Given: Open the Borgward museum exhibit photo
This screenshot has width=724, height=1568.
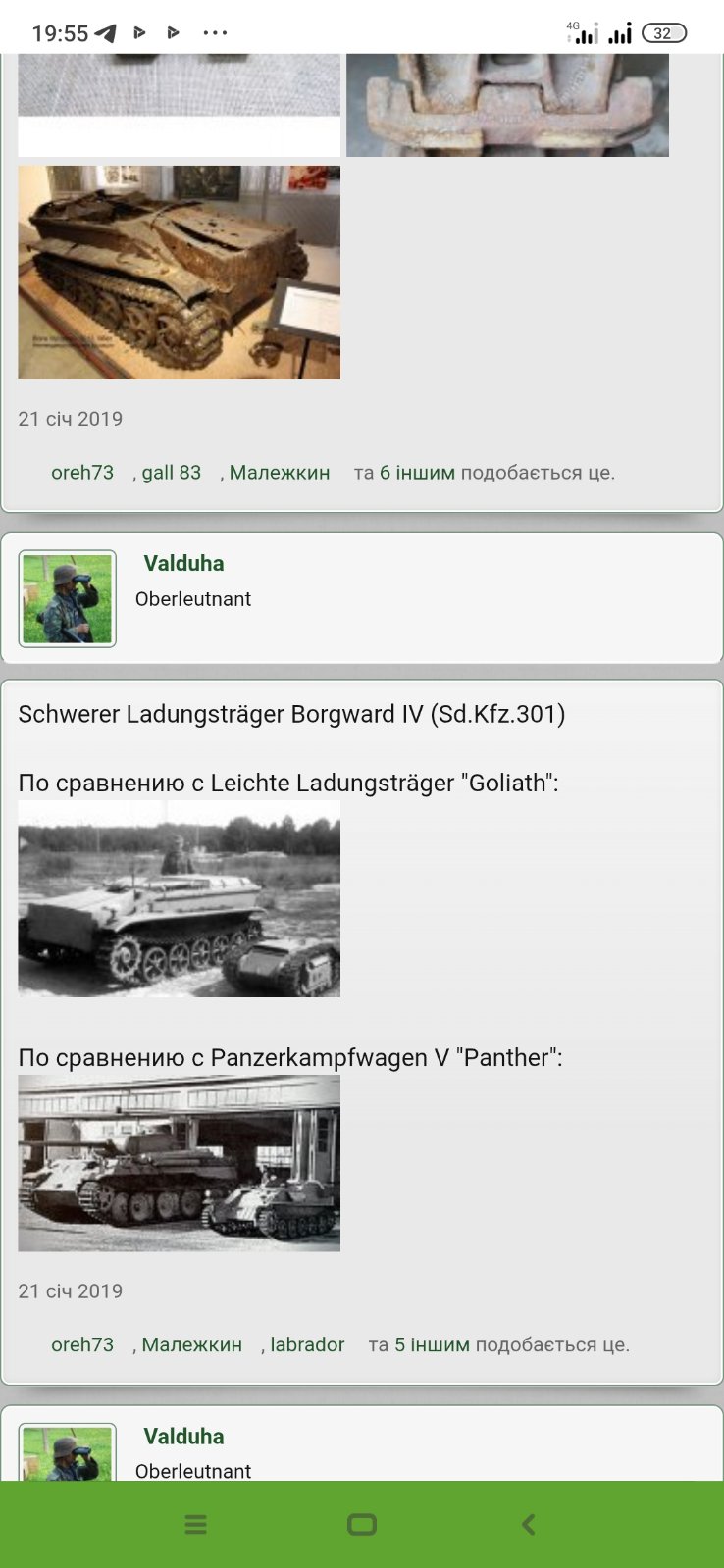Looking at the screenshot, I should point(179,272).
